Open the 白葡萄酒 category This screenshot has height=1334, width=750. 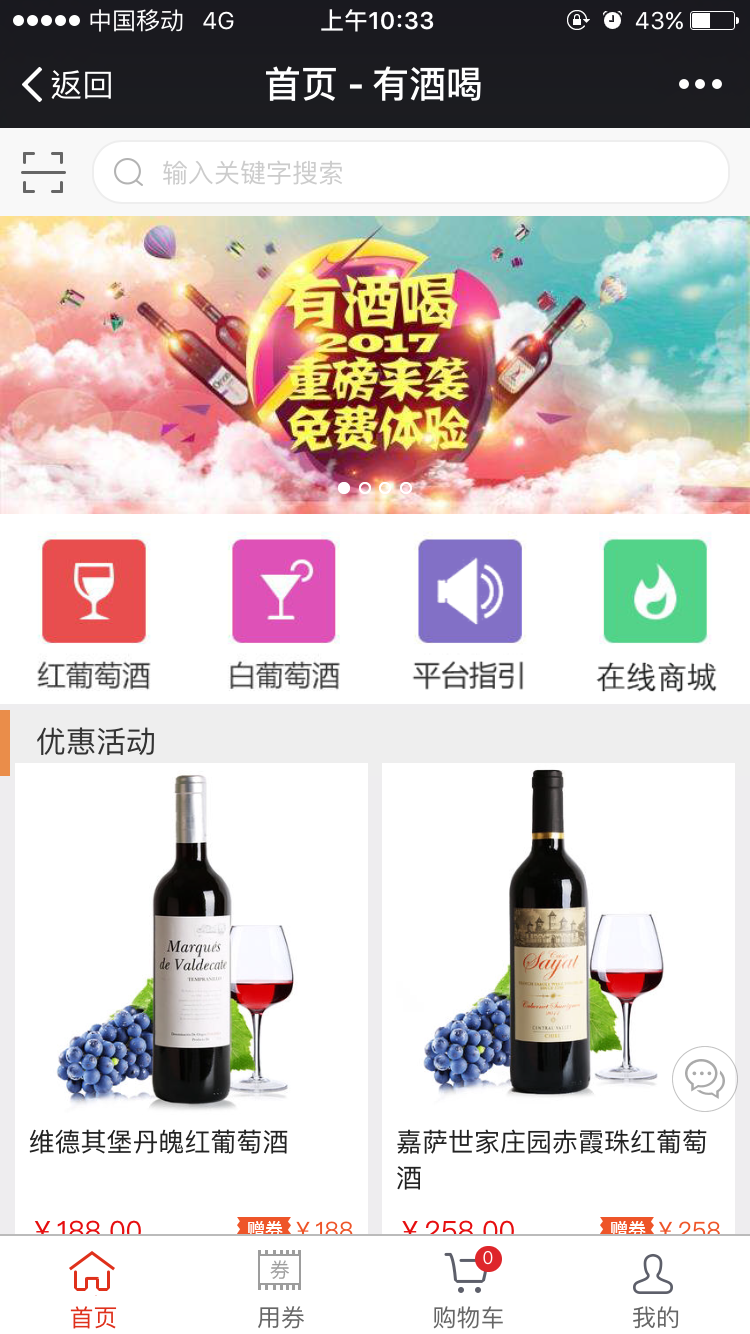(x=284, y=613)
